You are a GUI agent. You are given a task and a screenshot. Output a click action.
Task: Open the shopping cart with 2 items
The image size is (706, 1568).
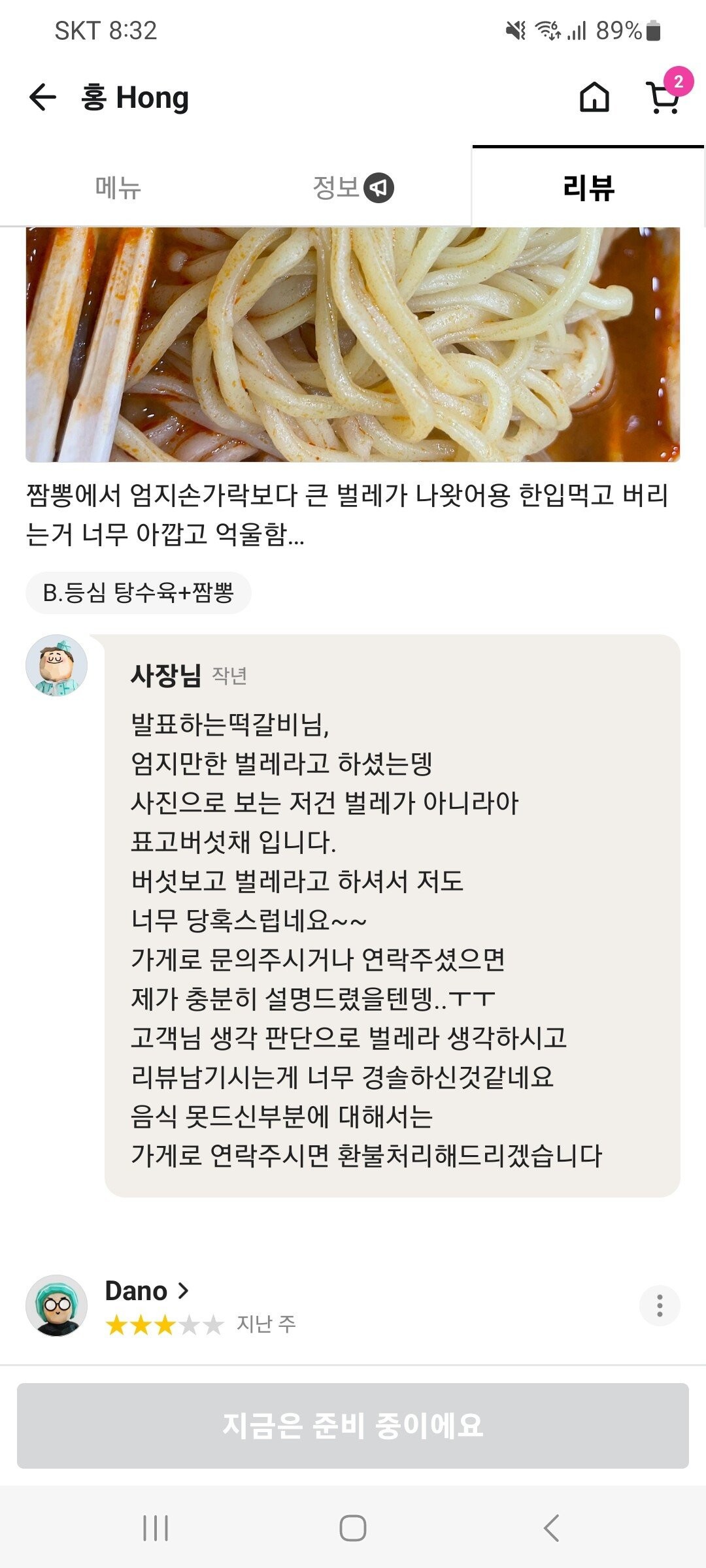(x=663, y=97)
